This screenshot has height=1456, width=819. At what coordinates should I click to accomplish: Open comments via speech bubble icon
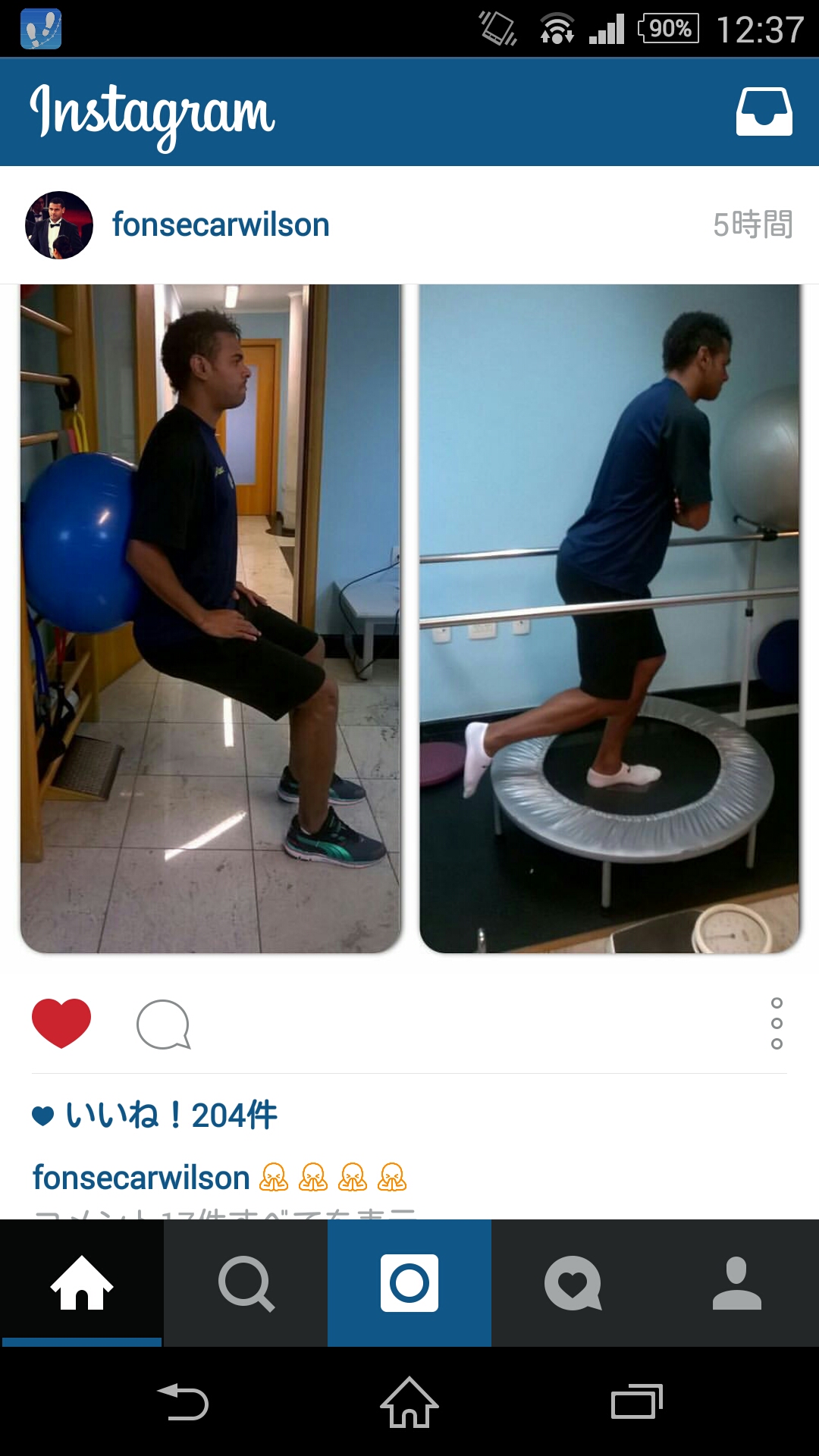point(163,1024)
